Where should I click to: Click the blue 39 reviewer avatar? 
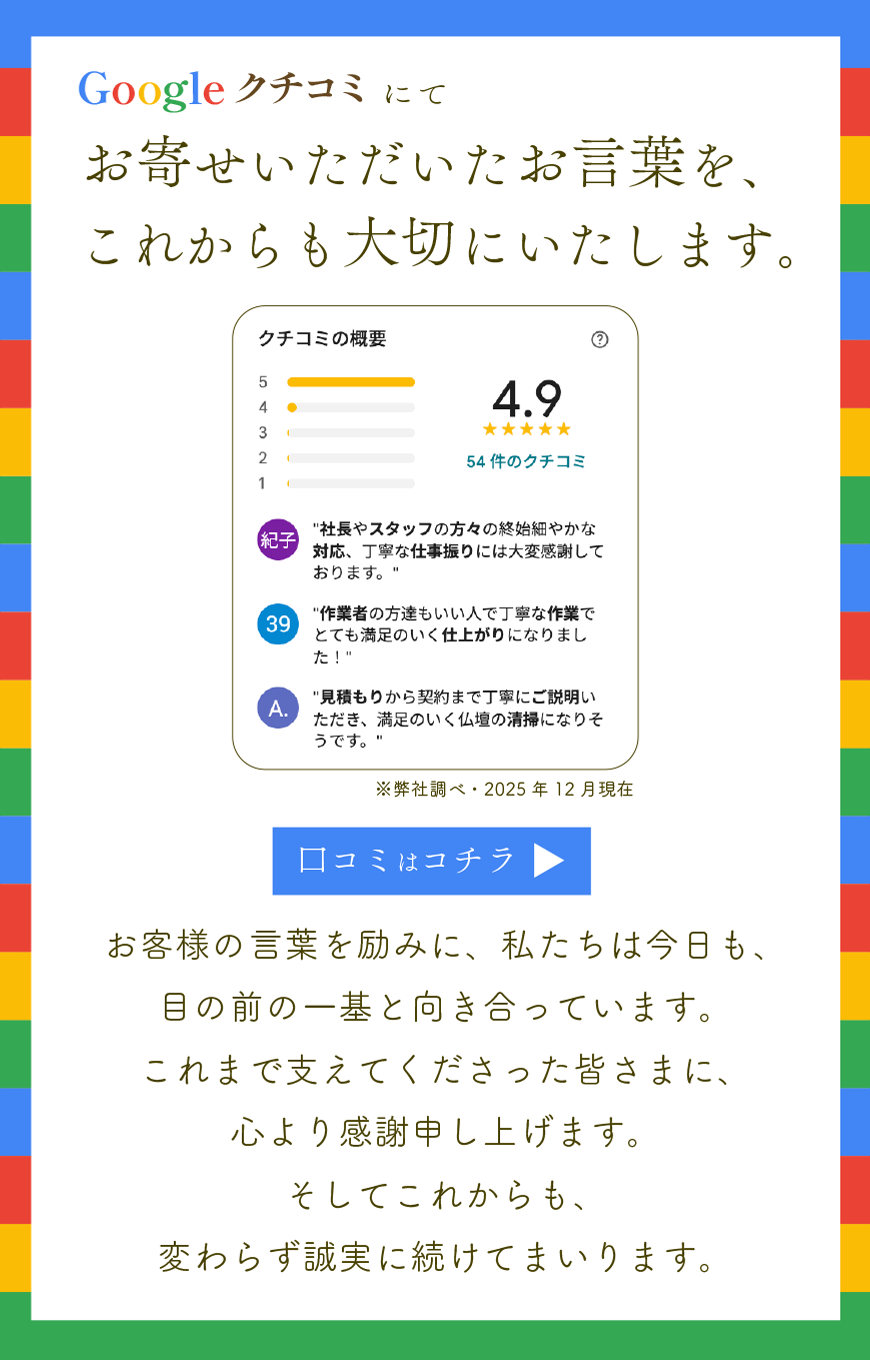(x=277, y=622)
